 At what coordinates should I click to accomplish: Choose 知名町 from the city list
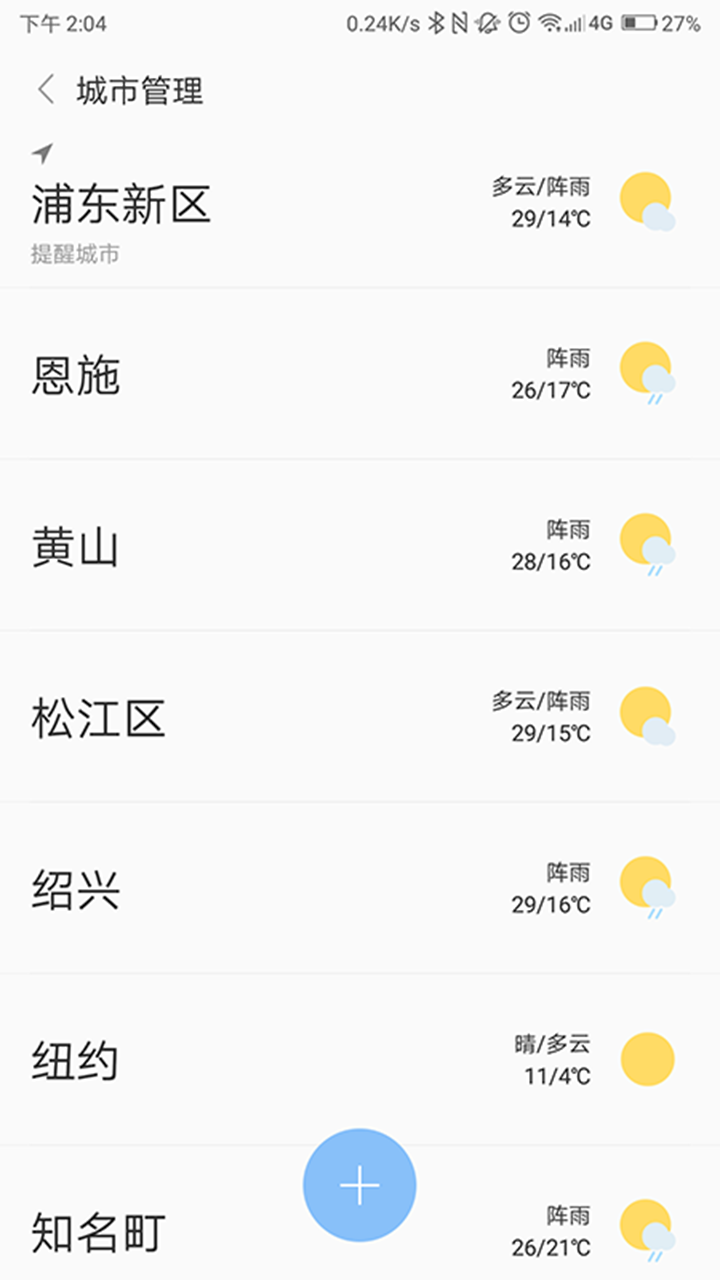[98, 1232]
